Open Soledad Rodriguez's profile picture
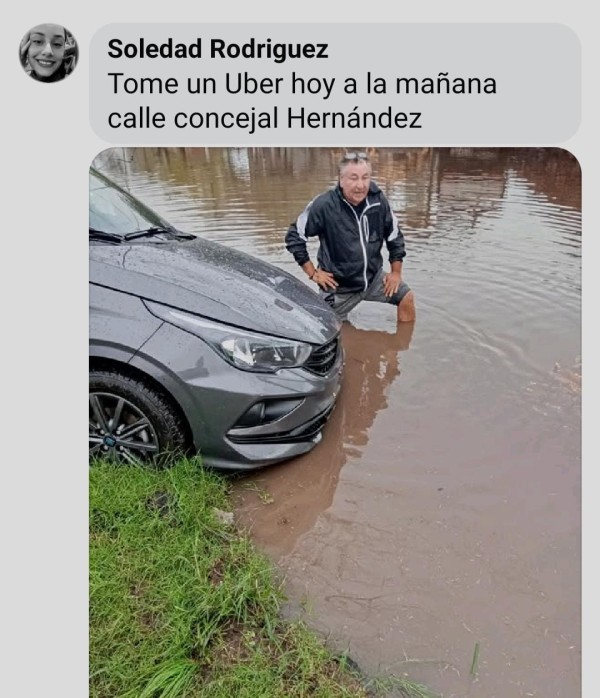 [x=48, y=53]
